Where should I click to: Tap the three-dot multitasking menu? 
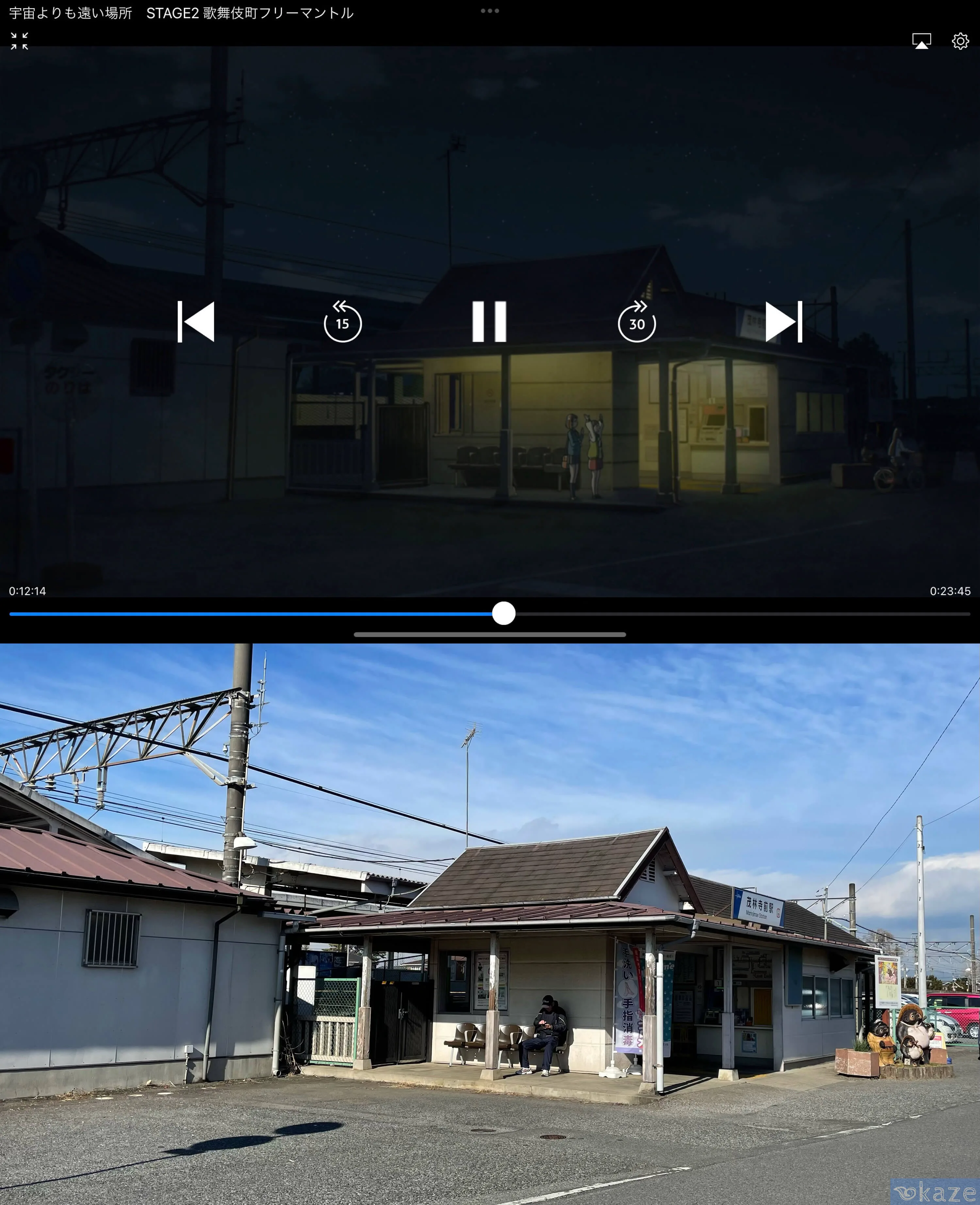(x=489, y=11)
